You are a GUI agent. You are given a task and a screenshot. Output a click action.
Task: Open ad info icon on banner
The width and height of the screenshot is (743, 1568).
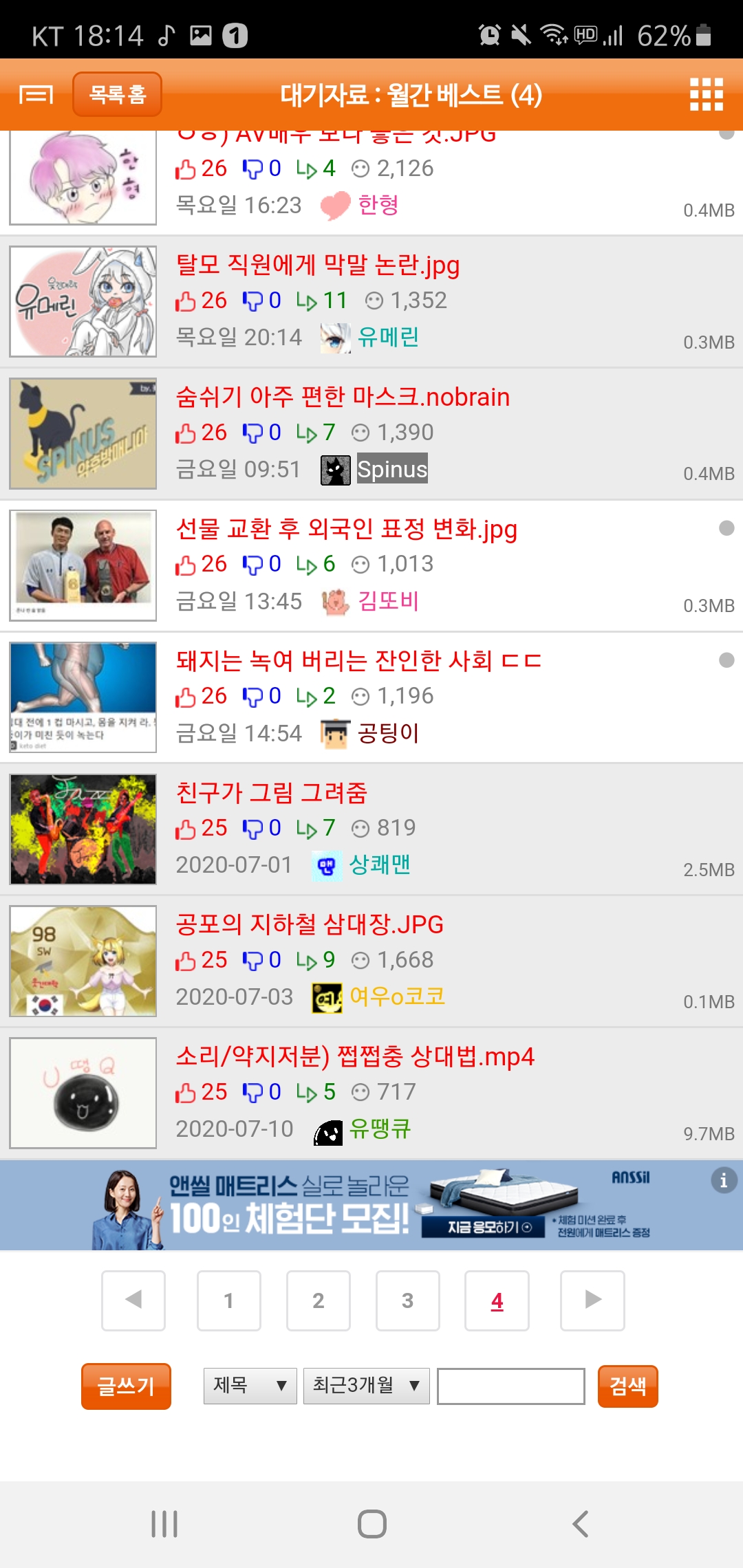point(723,1180)
